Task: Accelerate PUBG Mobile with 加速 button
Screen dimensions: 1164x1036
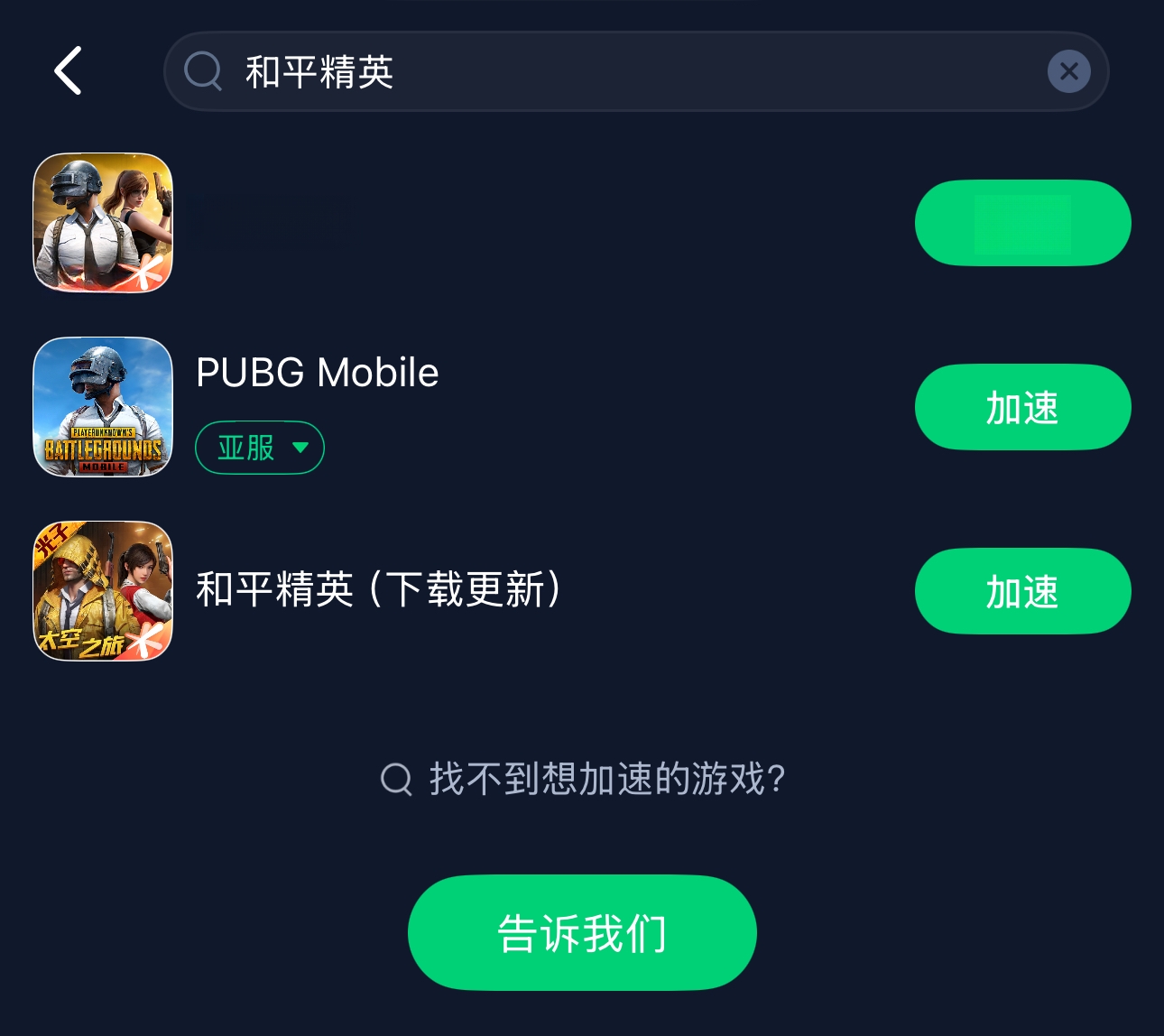Action: coord(1022,407)
